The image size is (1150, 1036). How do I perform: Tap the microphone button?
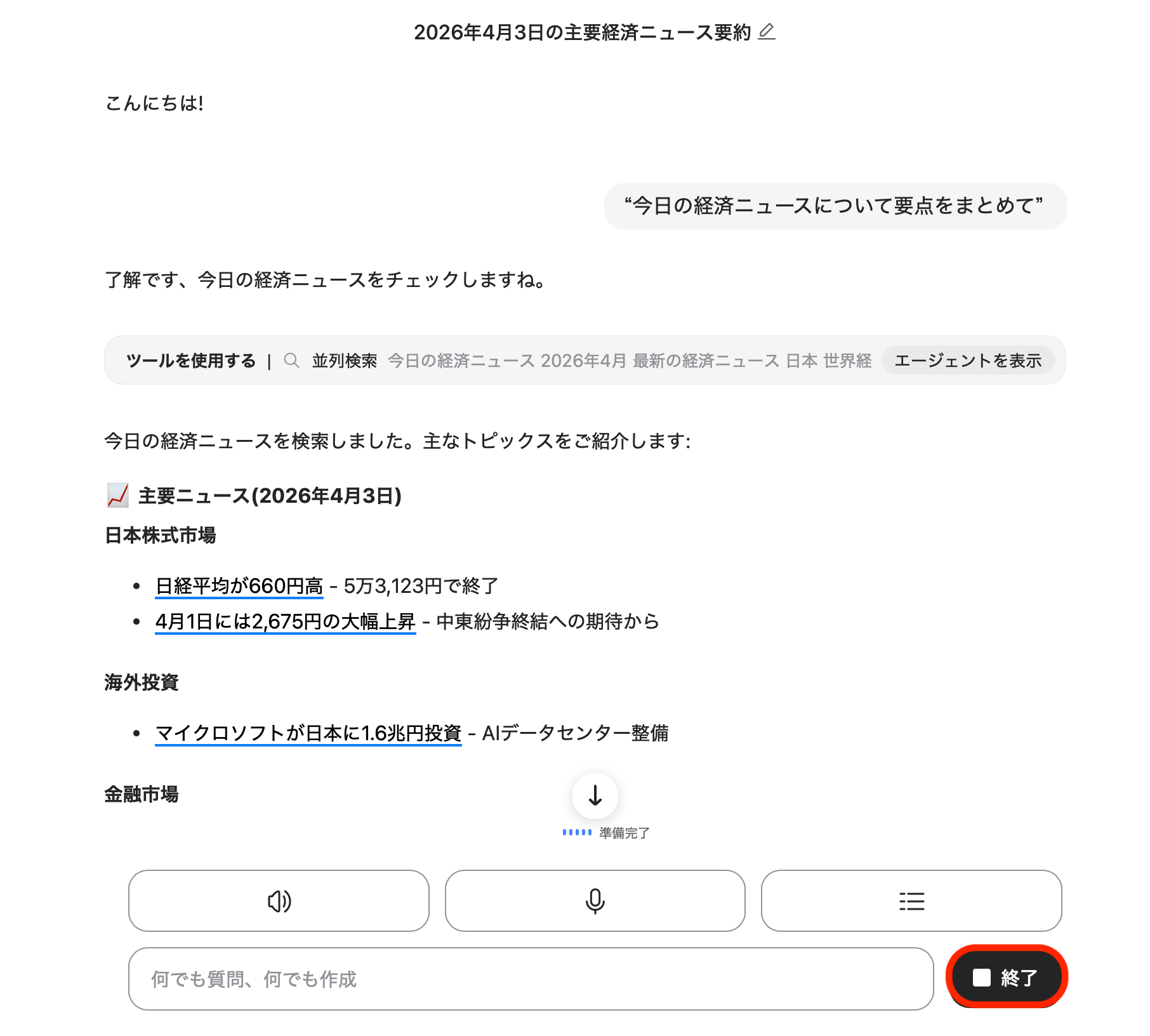pos(595,901)
